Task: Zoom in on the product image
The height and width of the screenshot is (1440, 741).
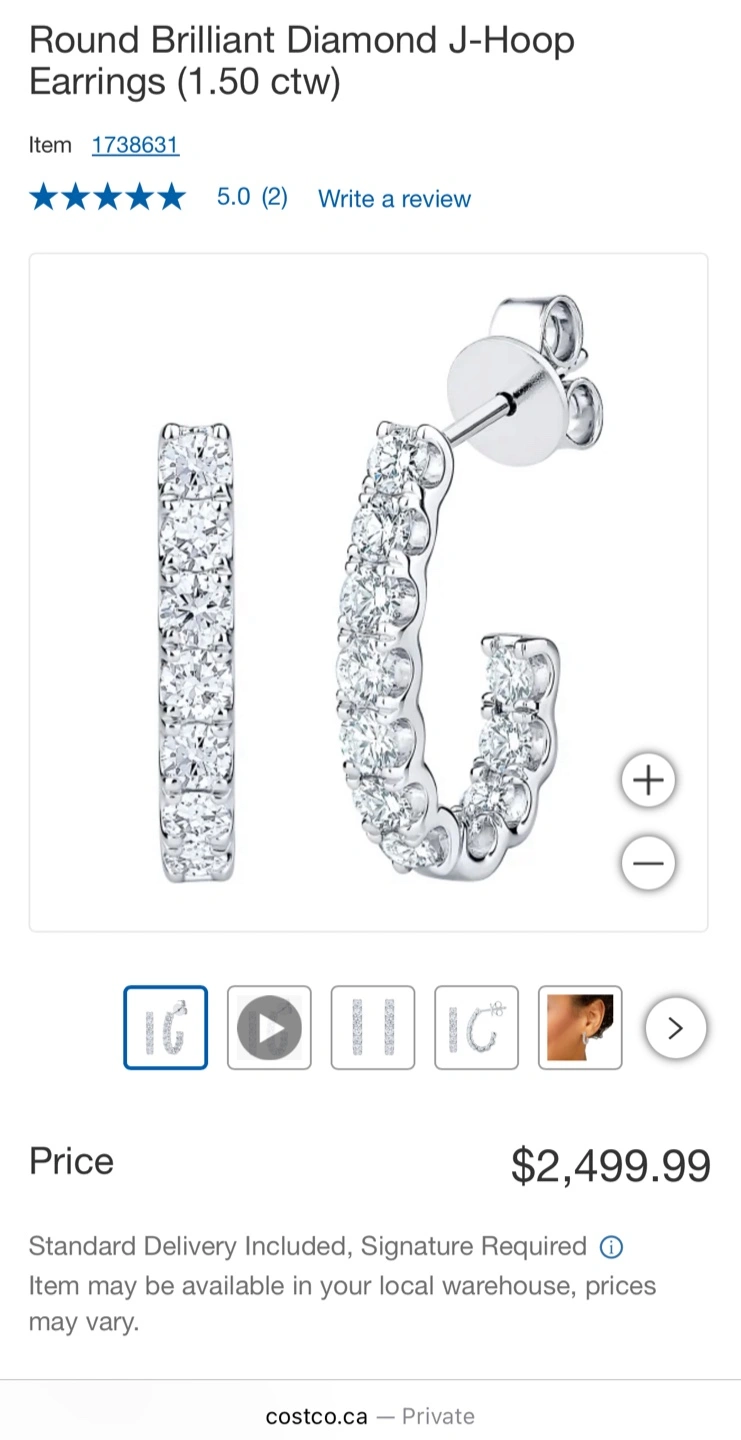Action: point(648,780)
